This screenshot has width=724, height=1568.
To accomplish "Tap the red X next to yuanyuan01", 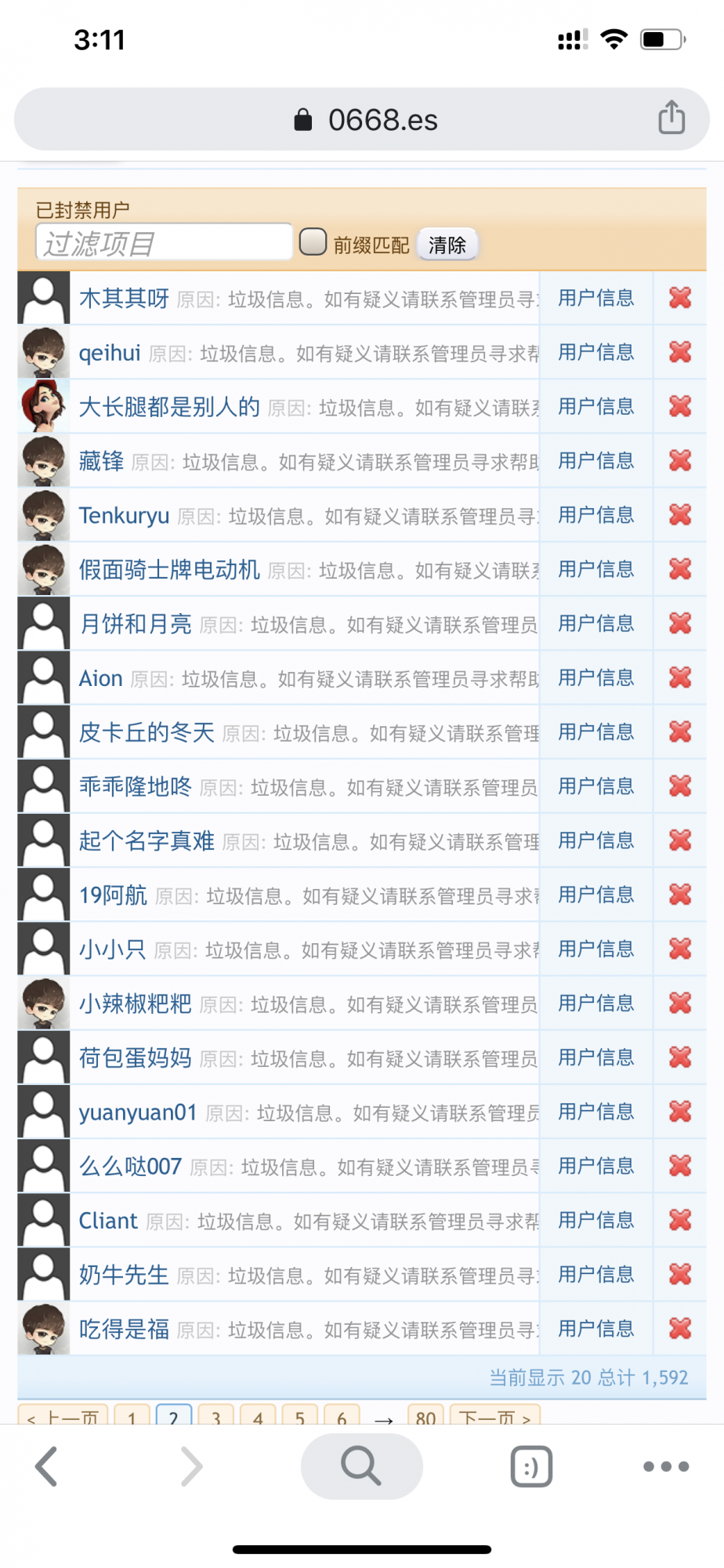I will pos(680,1112).
